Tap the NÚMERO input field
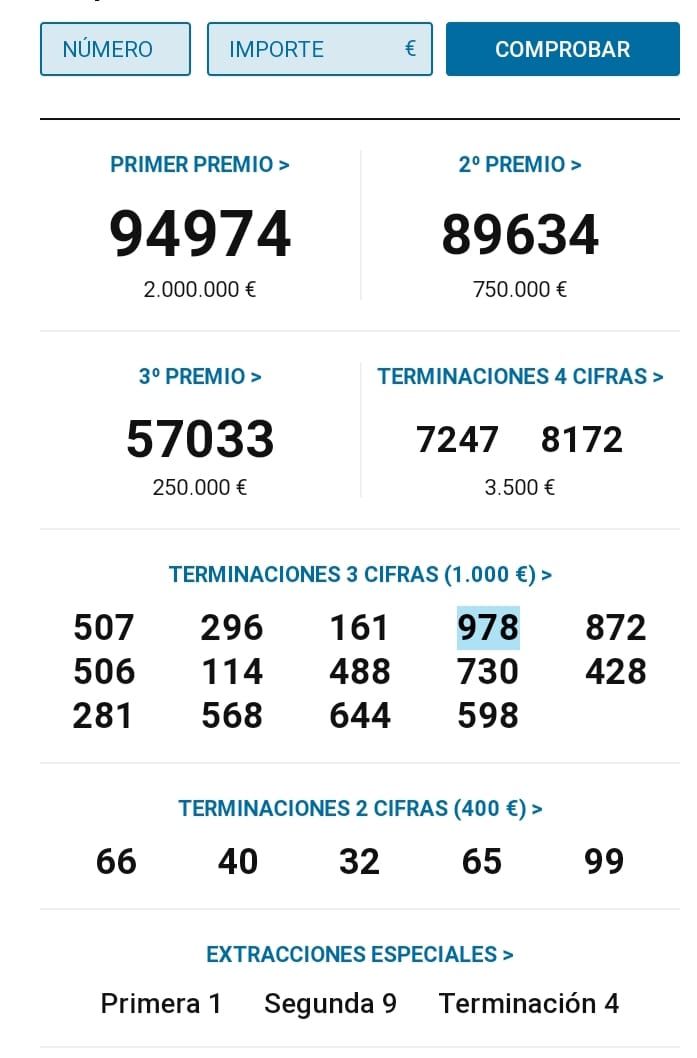697x1058 pixels. (x=115, y=49)
